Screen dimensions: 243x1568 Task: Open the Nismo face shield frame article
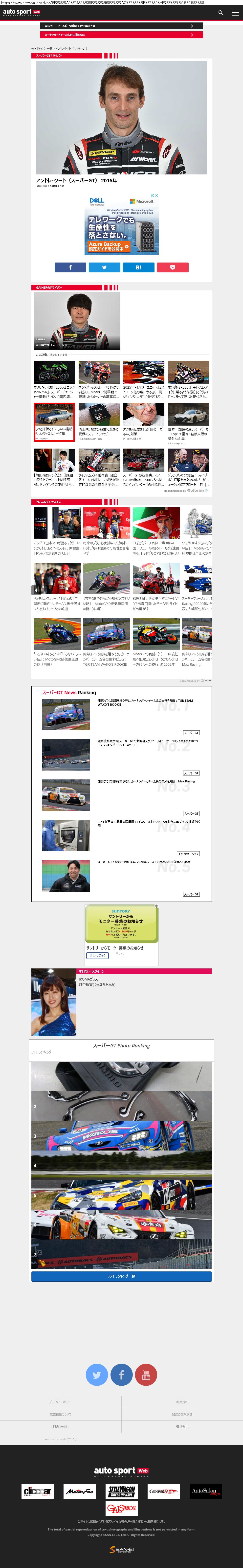(148, 823)
